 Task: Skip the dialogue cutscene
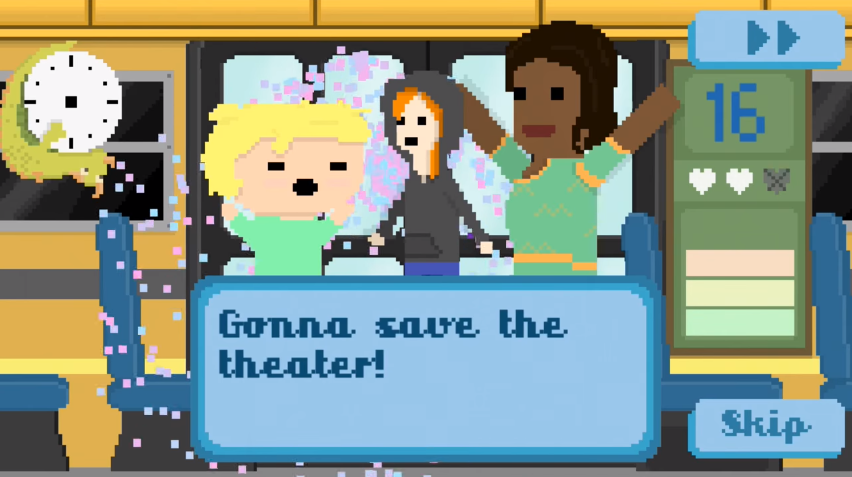[765, 426]
